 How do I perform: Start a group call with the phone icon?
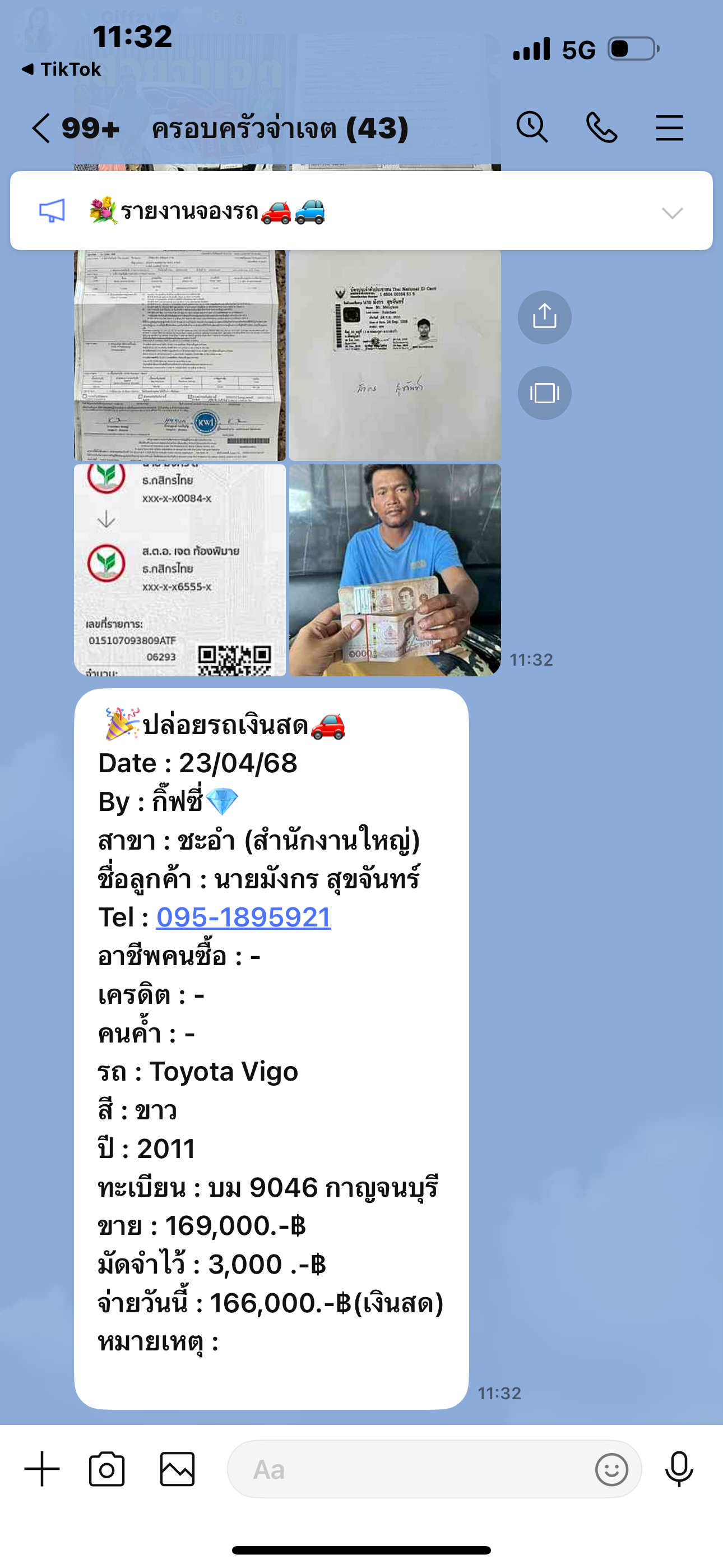pyautogui.click(x=601, y=128)
